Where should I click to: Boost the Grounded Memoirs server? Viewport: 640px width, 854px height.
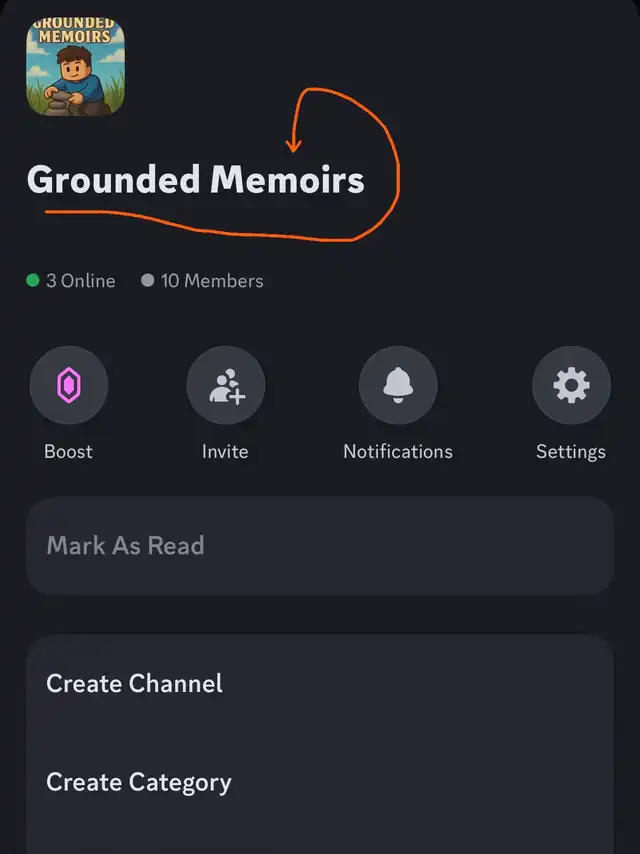[68, 385]
